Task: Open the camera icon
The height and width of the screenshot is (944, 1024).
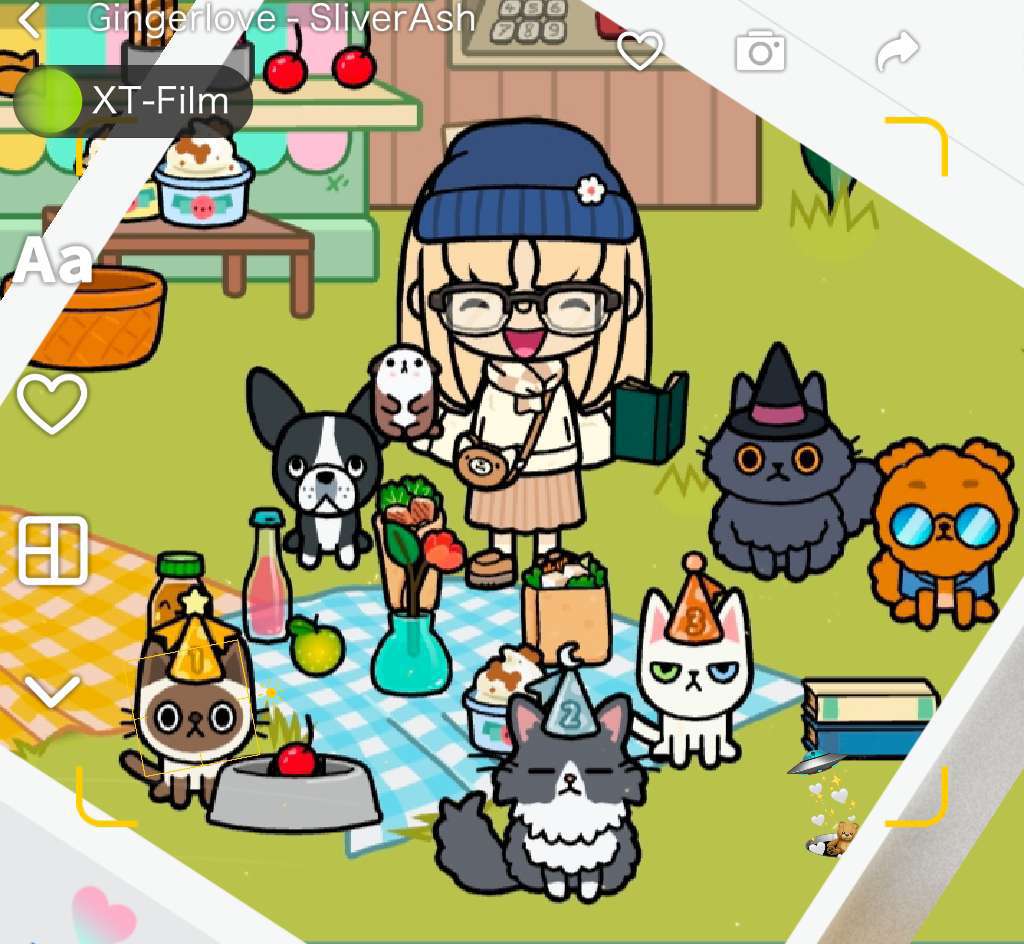Action: pos(760,50)
